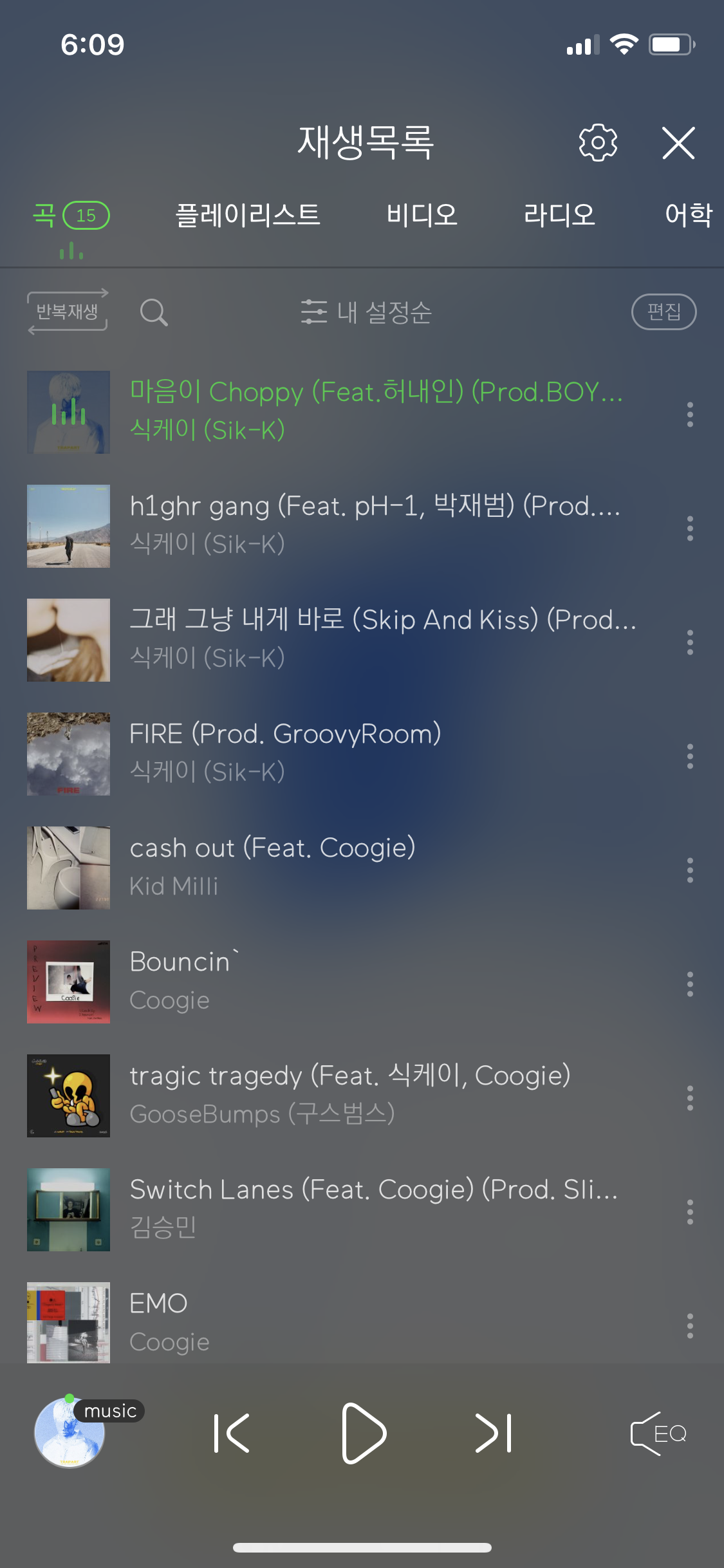Skip to the previous track
The image size is (724, 1568).
tap(232, 1433)
